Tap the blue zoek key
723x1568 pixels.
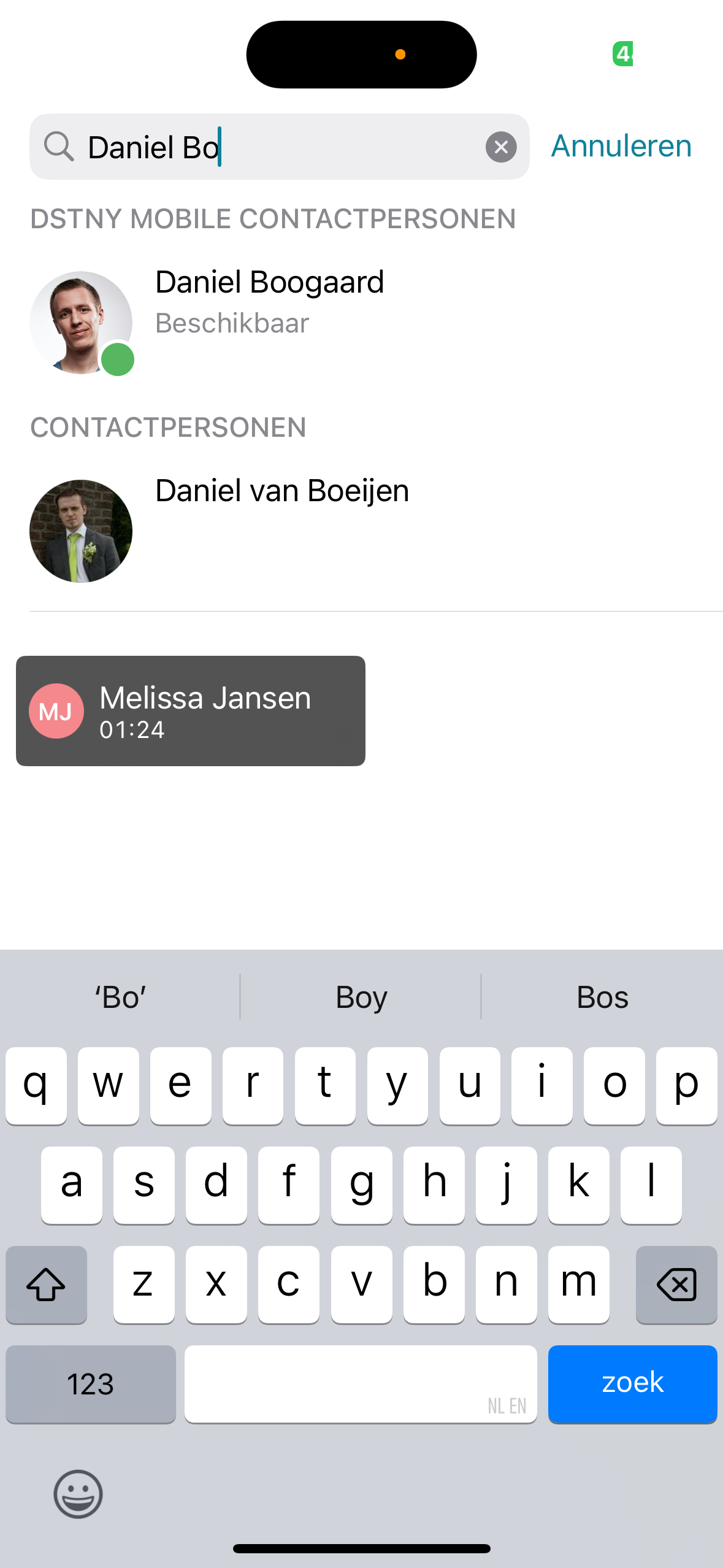coord(632,1383)
